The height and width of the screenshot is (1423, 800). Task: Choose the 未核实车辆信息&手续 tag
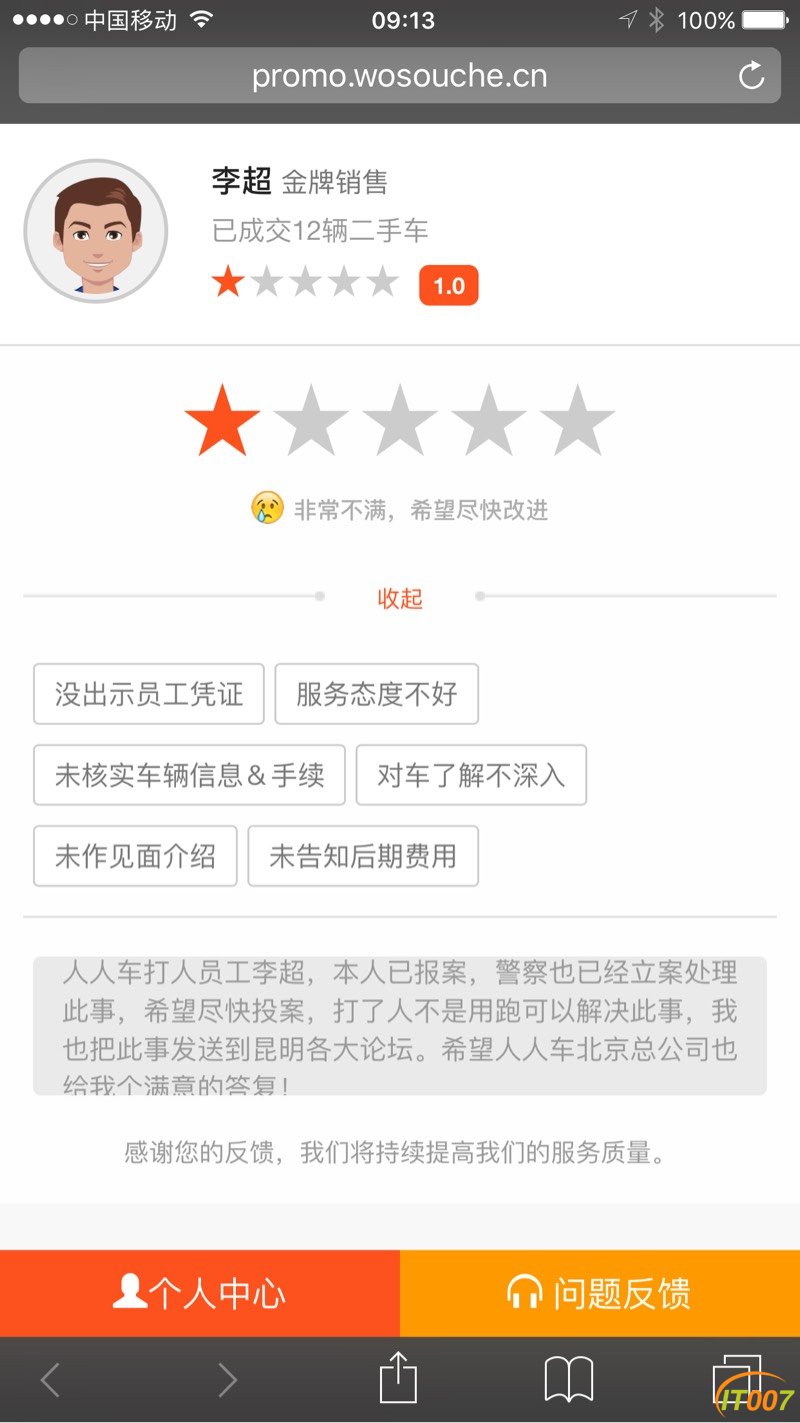pos(189,775)
